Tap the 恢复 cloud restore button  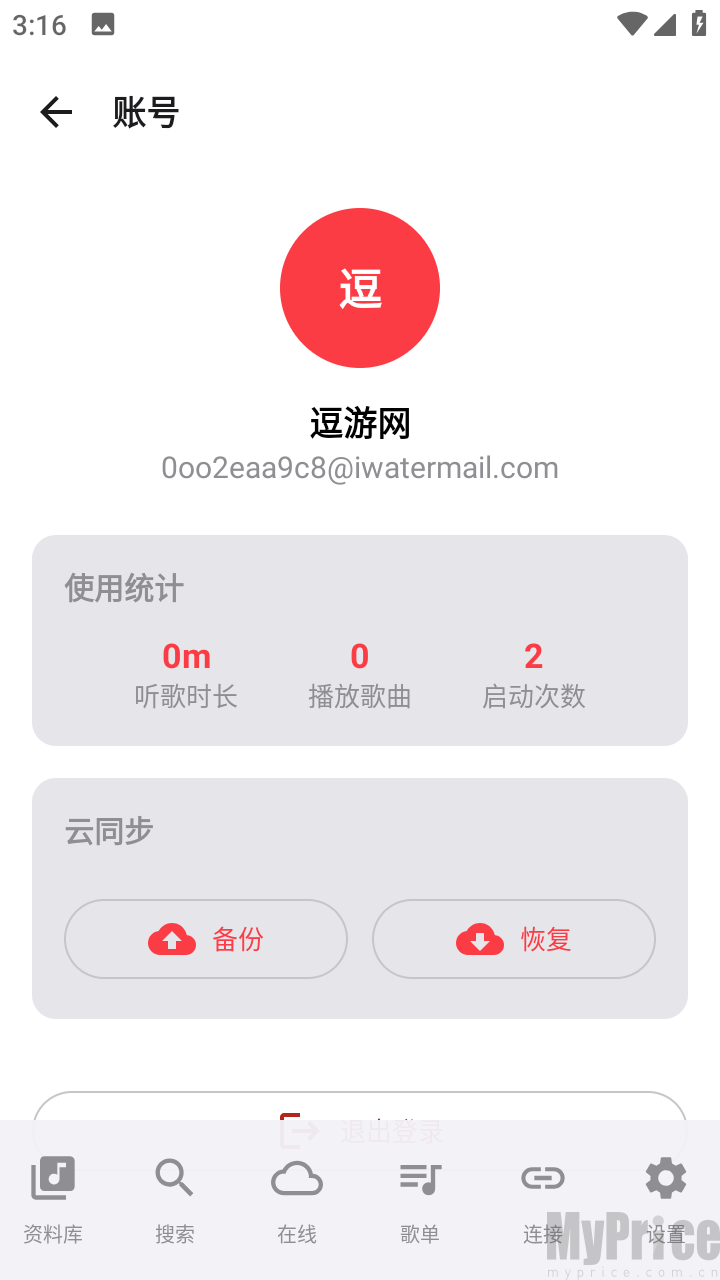(514, 939)
